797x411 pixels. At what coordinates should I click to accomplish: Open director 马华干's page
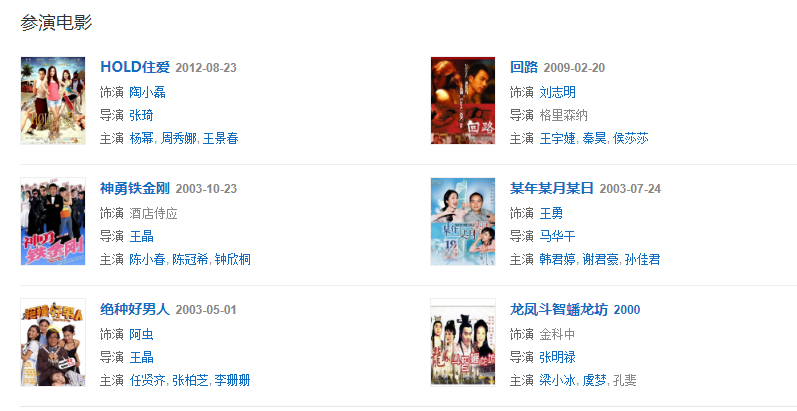(x=557, y=236)
